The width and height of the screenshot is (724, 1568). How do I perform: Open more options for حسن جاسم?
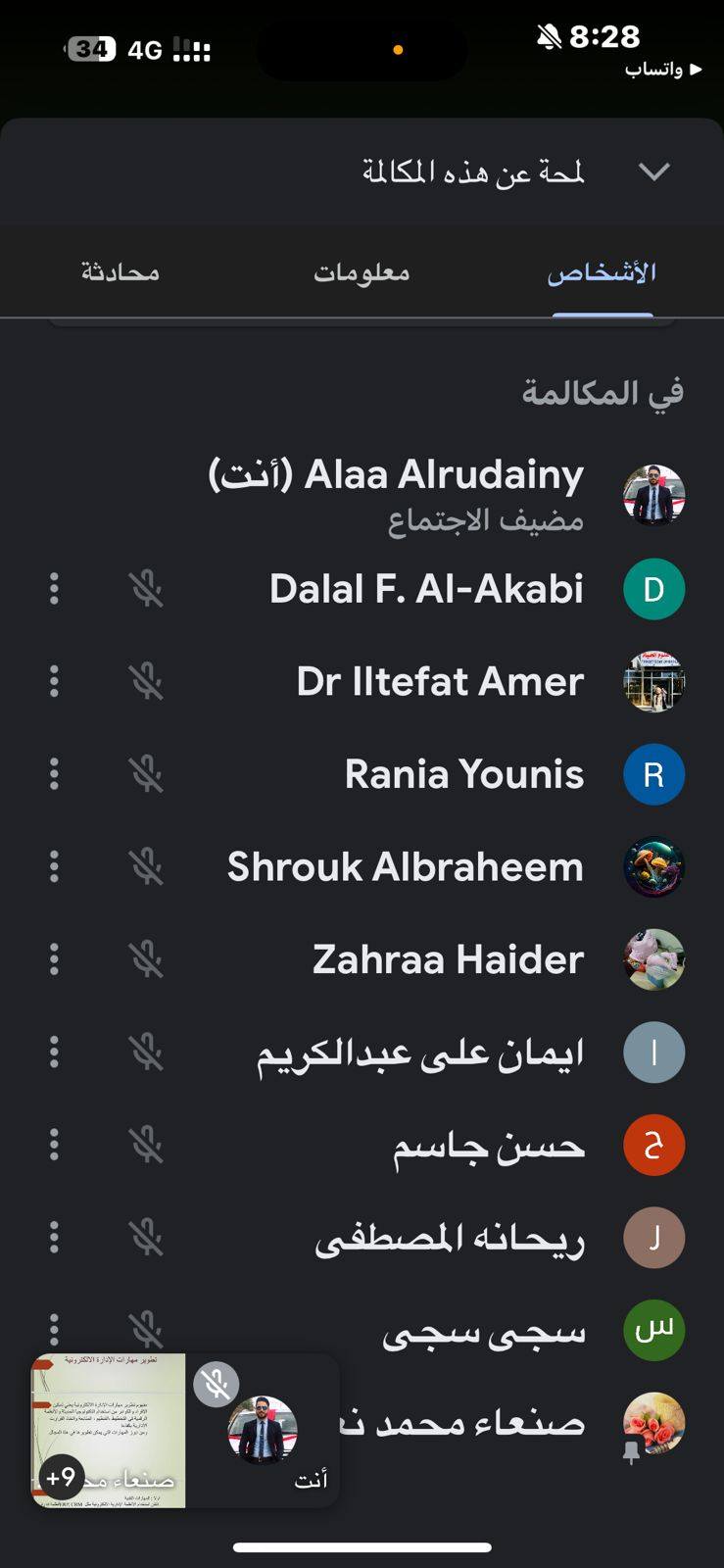(x=54, y=1145)
